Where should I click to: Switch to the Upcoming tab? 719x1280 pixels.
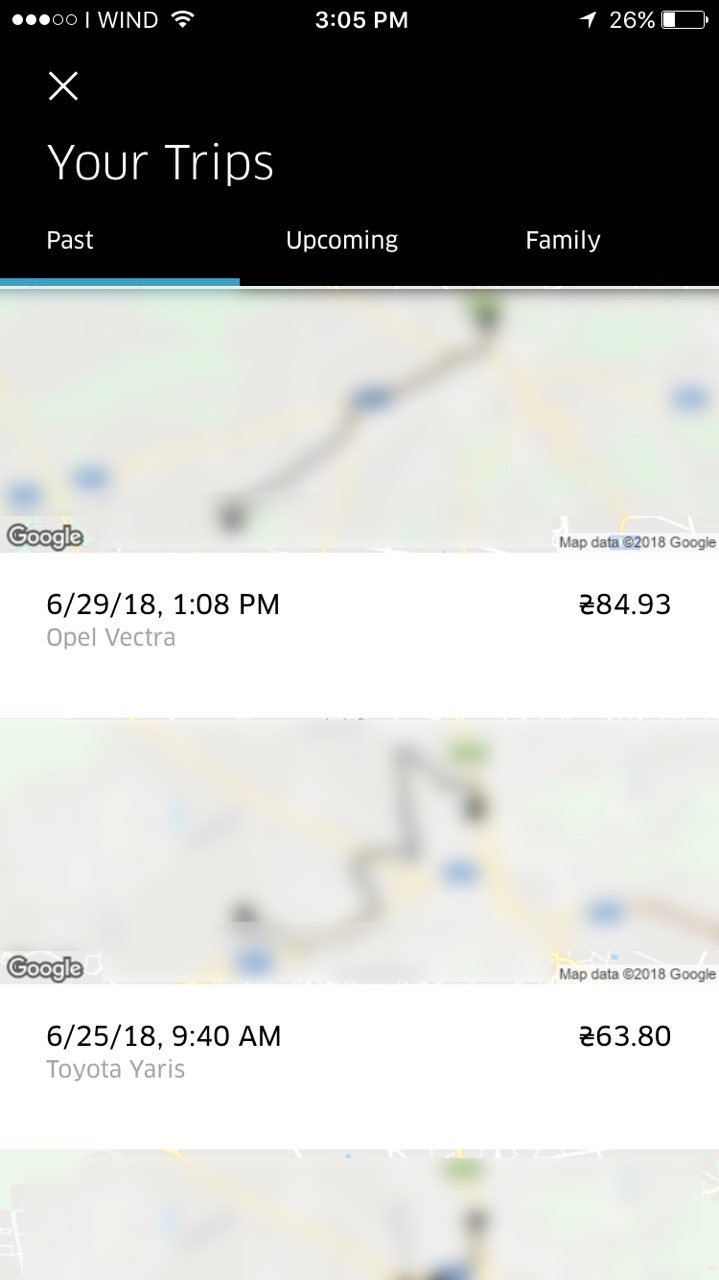click(342, 241)
